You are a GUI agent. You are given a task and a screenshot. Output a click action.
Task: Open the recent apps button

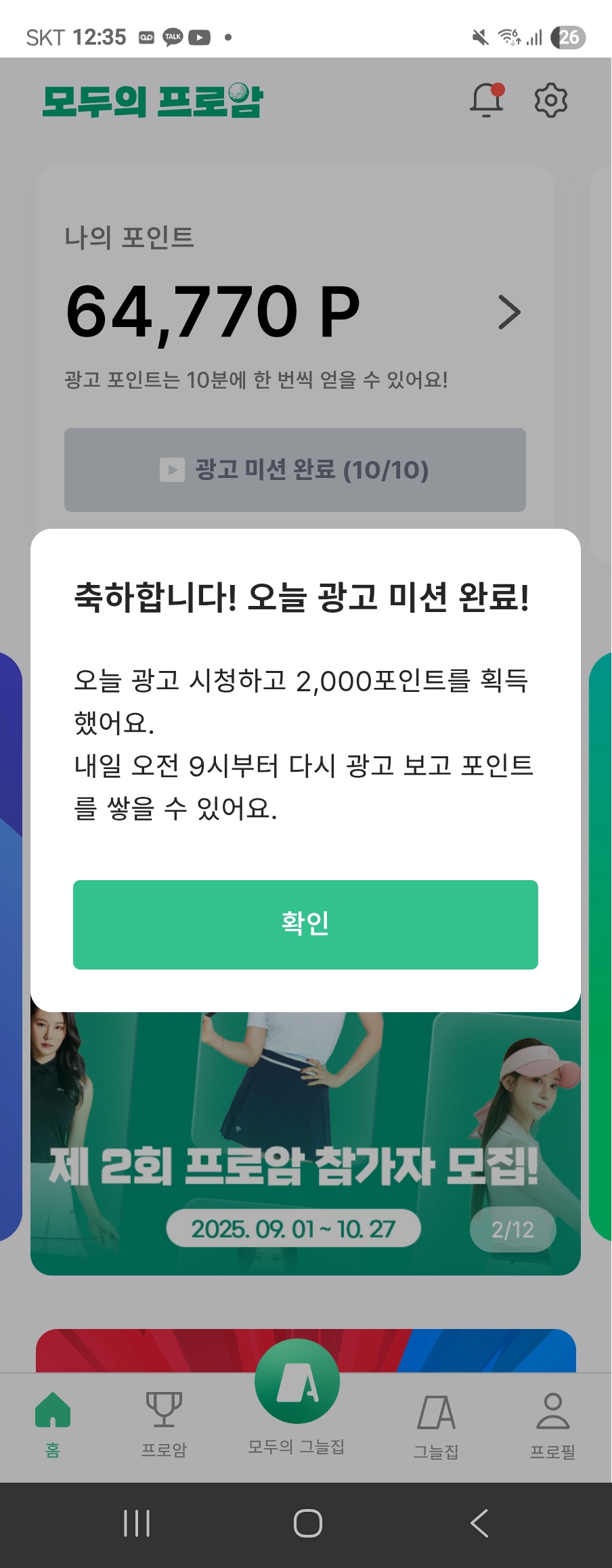(137, 1523)
